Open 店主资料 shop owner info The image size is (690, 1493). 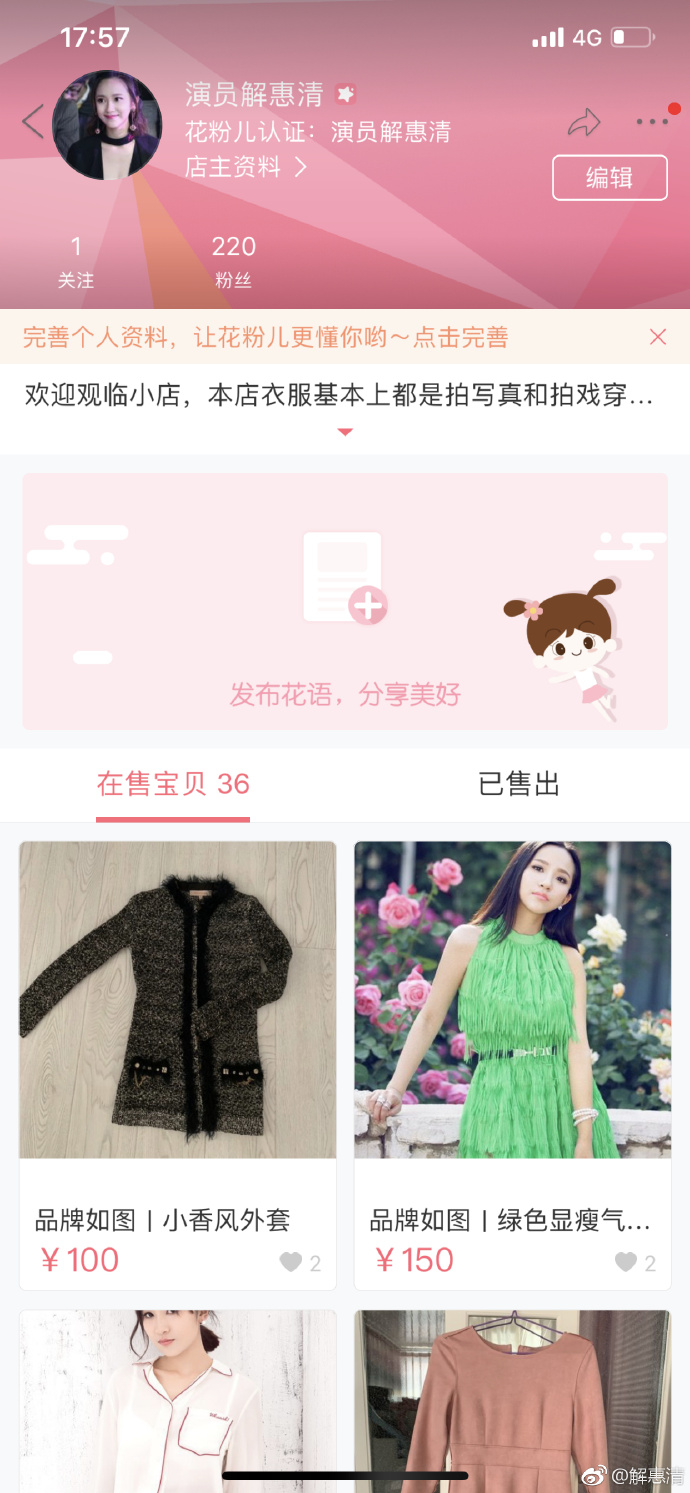click(245, 167)
